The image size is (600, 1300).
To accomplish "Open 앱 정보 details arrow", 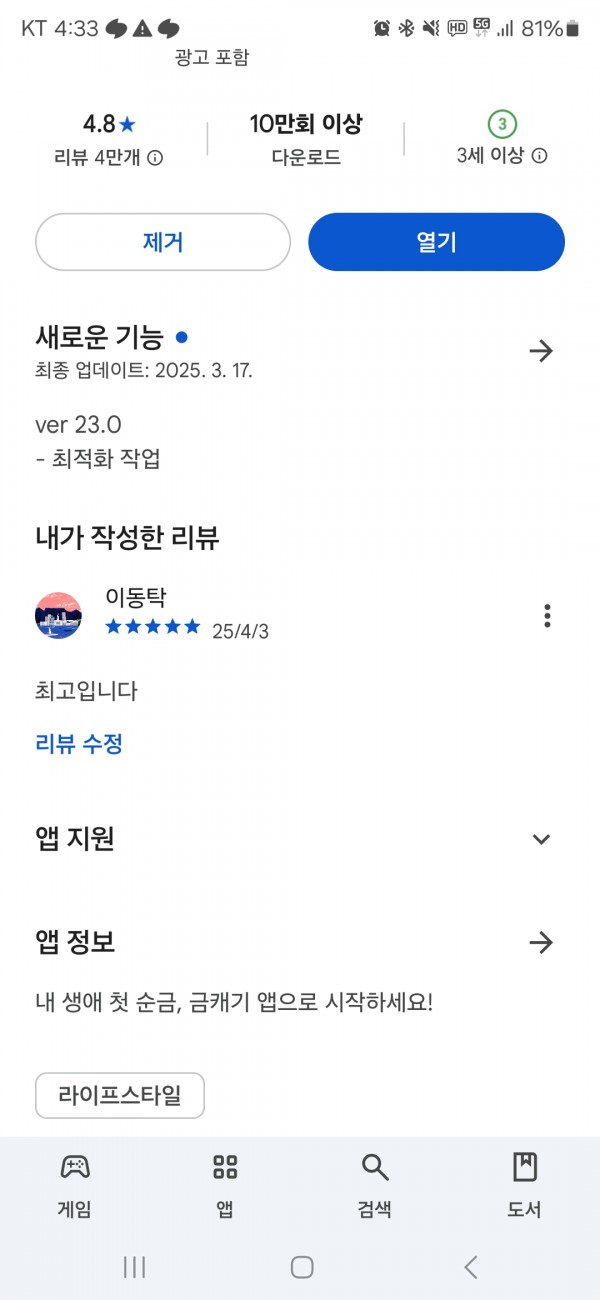I will [x=541, y=942].
